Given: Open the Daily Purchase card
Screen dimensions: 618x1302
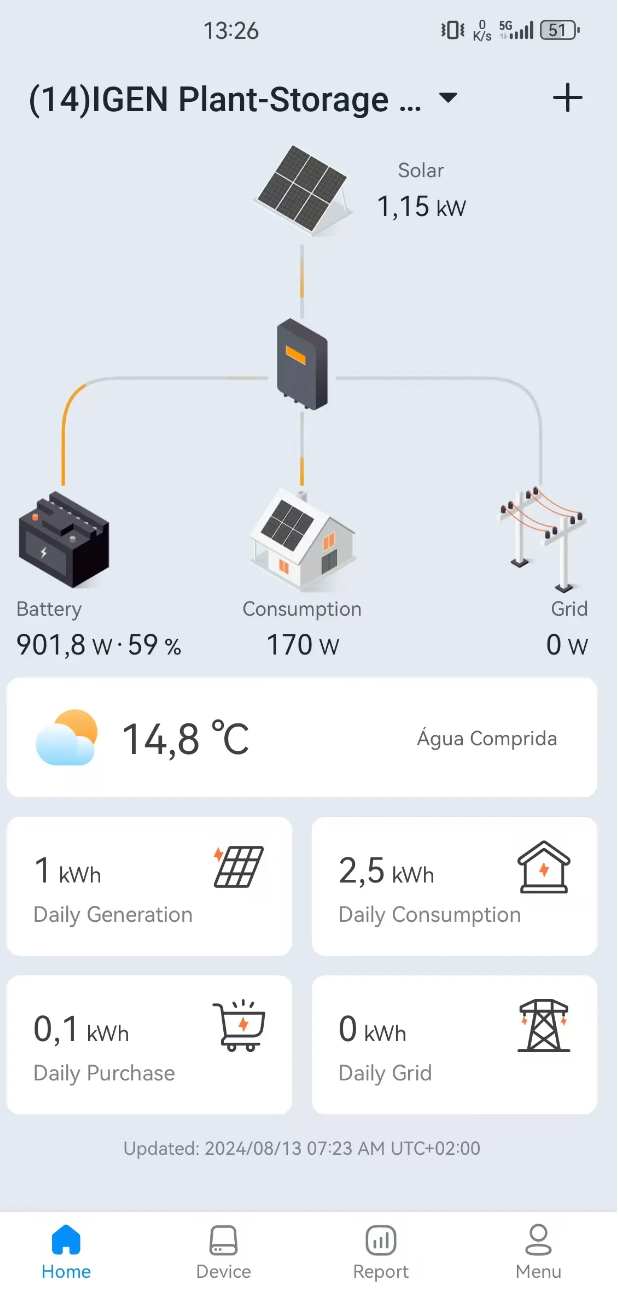Looking at the screenshot, I should [x=150, y=1045].
